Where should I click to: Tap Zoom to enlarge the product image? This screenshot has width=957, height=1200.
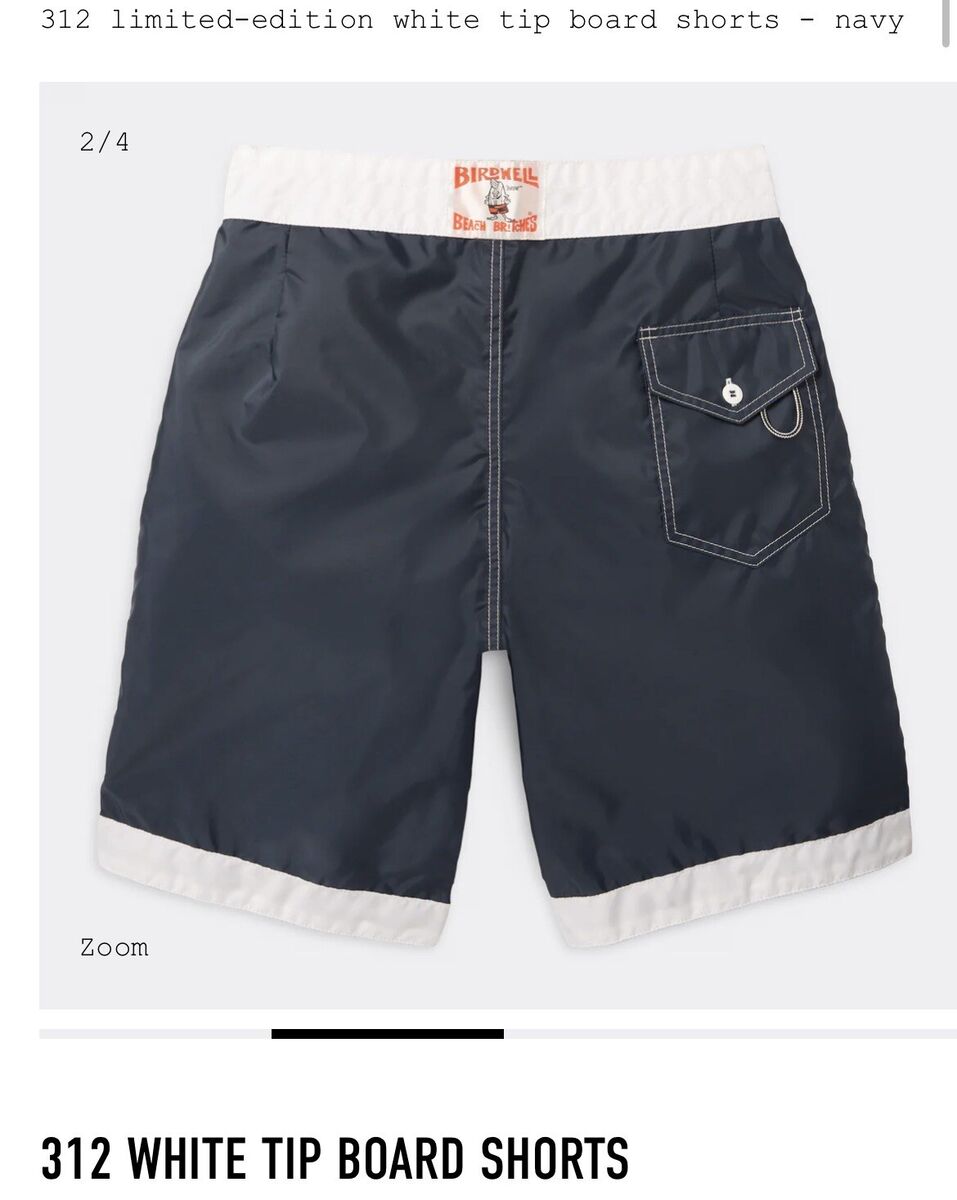pos(114,947)
